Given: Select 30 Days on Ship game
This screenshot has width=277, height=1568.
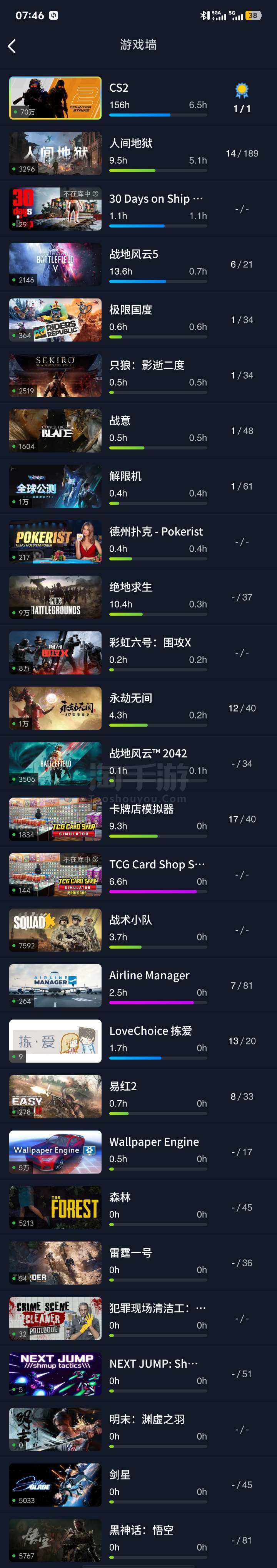Looking at the screenshot, I should pyautogui.click(x=138, y=208).
